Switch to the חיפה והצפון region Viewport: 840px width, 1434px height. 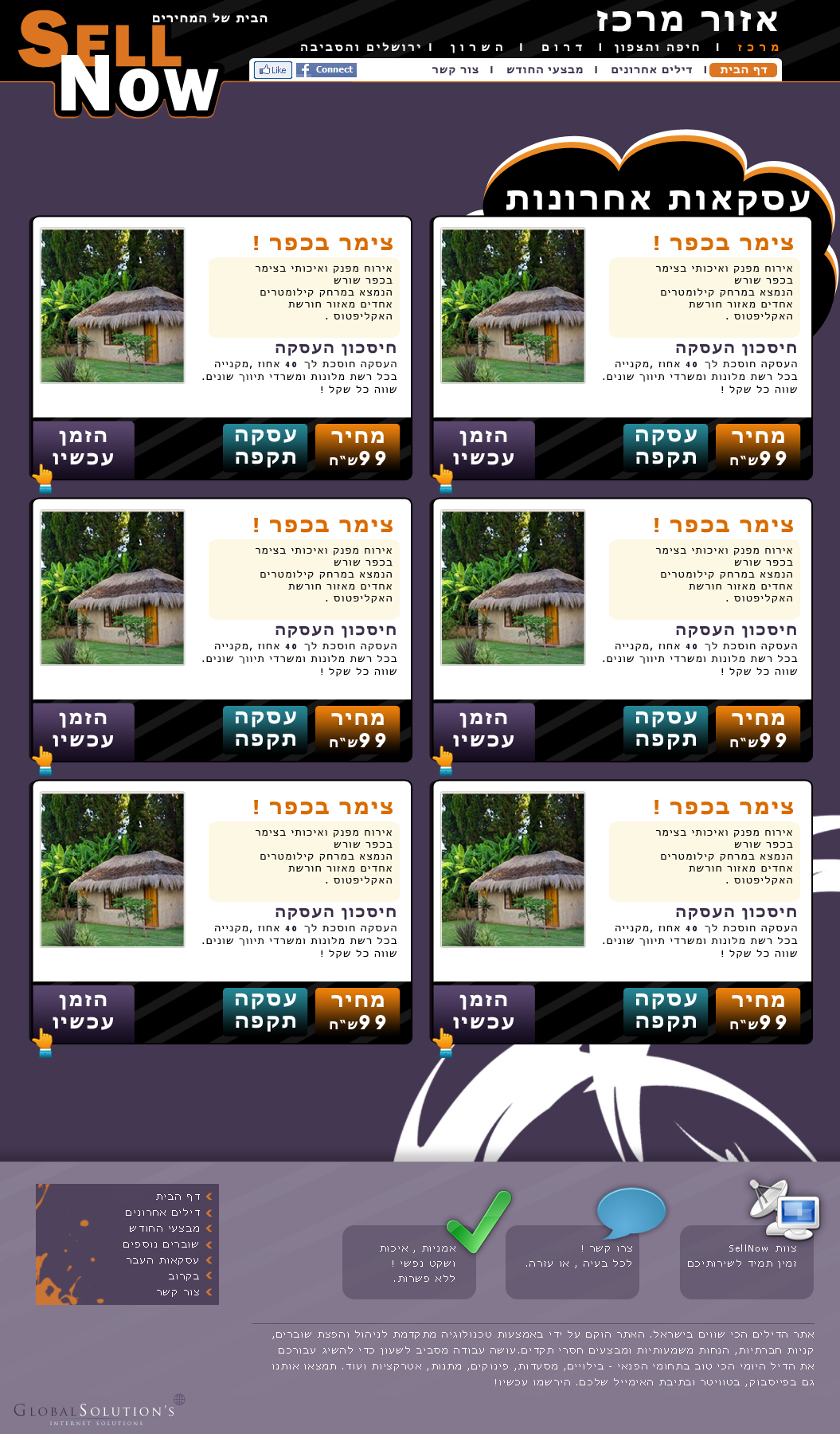(x=657, y=48)
